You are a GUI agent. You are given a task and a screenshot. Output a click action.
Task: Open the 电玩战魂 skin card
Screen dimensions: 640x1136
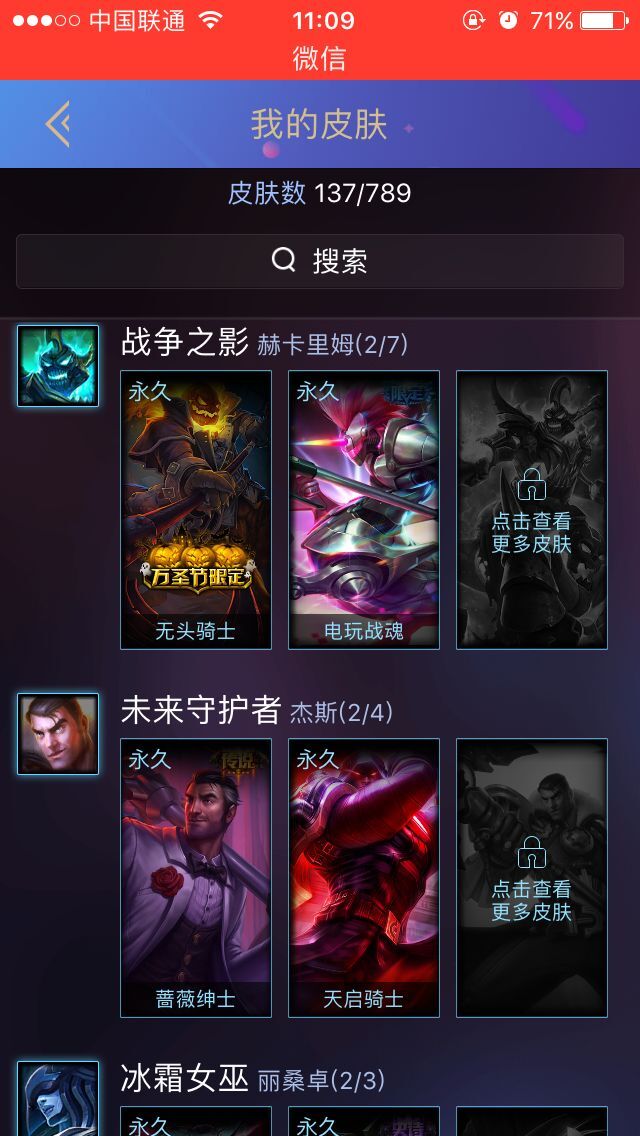(364, 510)
